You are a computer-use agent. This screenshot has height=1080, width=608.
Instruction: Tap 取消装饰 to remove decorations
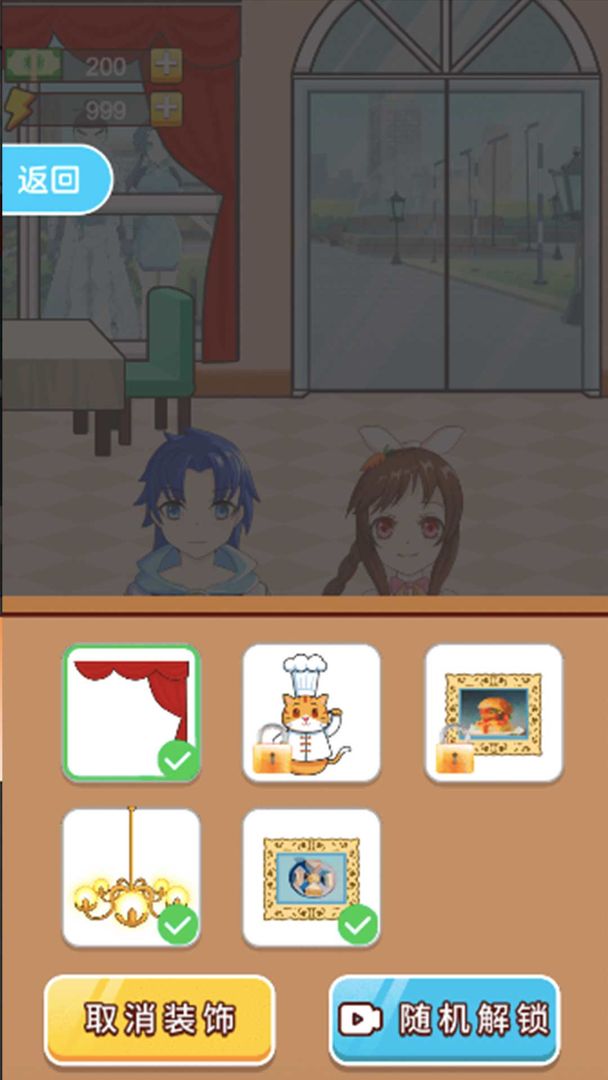point(159,1019)
